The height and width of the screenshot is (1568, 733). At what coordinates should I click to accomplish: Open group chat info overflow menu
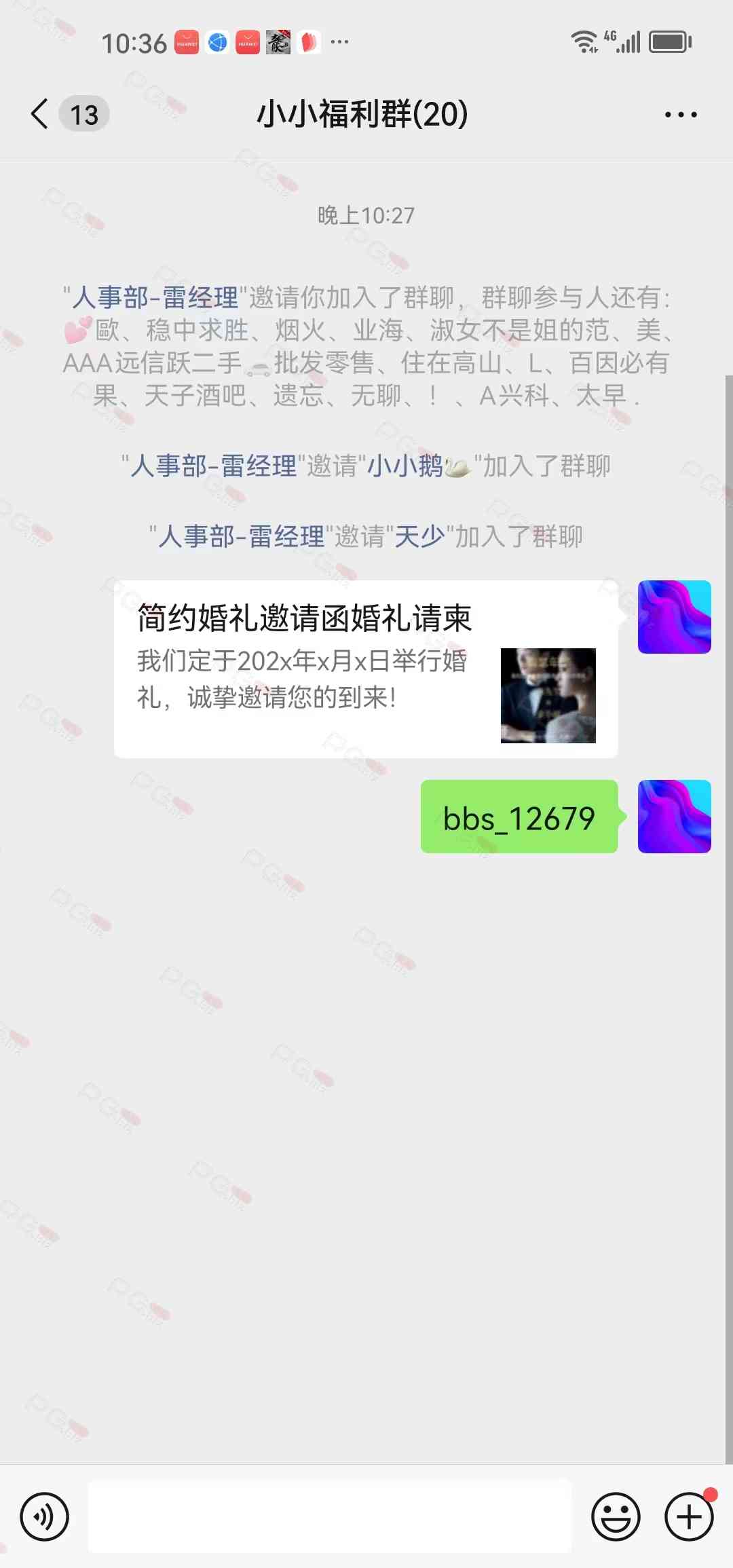pyautogui.click(x=680, y=115)
